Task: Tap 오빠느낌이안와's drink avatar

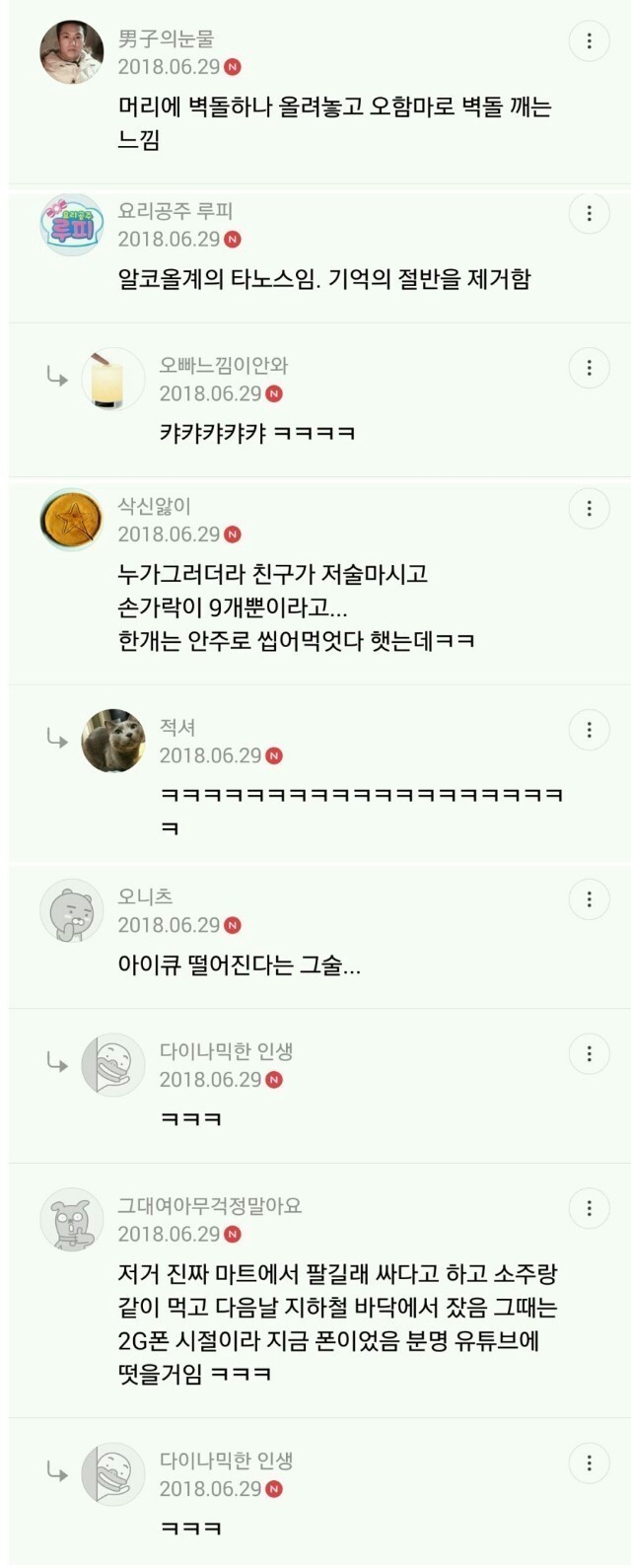Action: pyautogui.click(x=112, y=379)
